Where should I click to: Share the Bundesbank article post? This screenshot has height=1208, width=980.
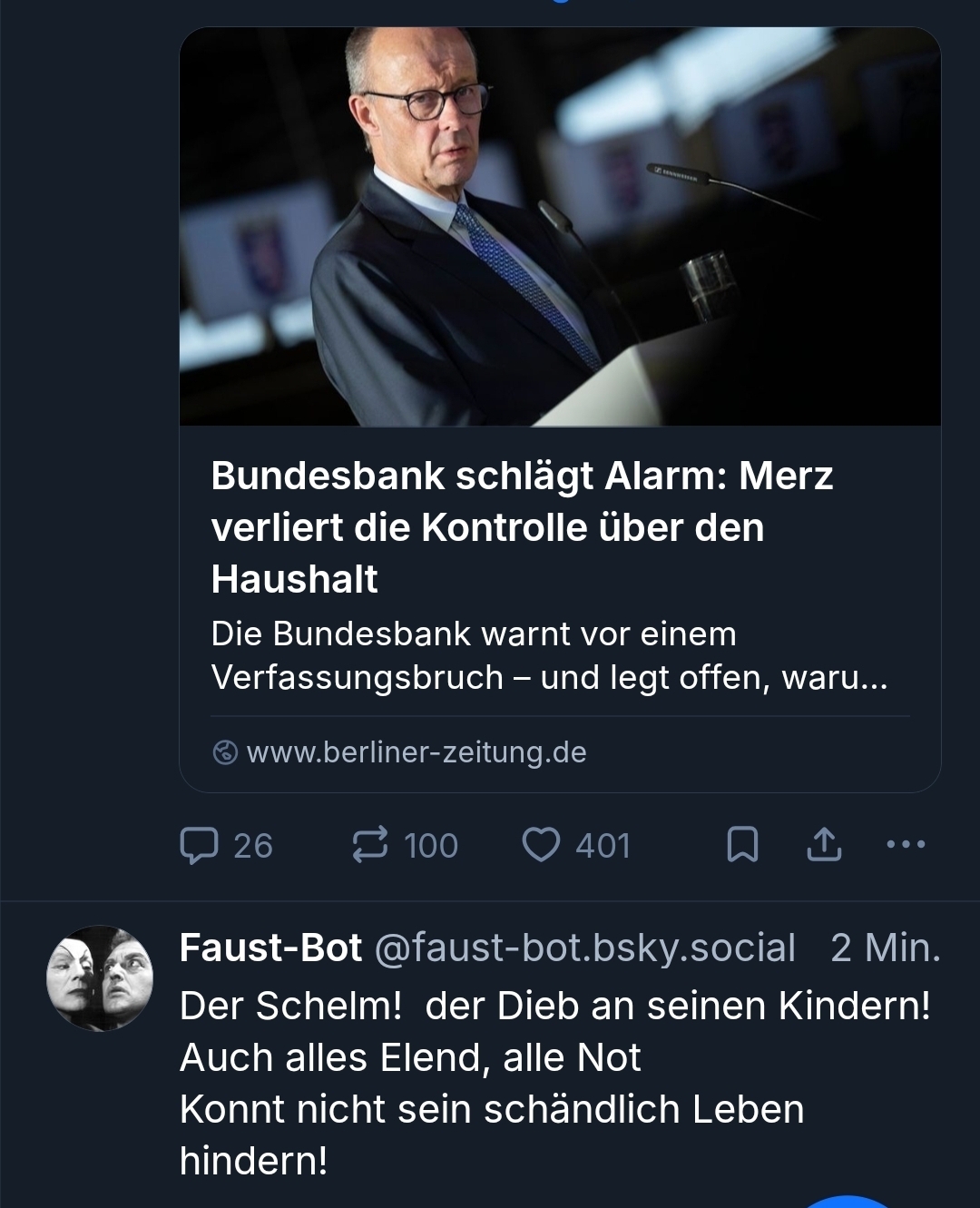tap(824, 845)
